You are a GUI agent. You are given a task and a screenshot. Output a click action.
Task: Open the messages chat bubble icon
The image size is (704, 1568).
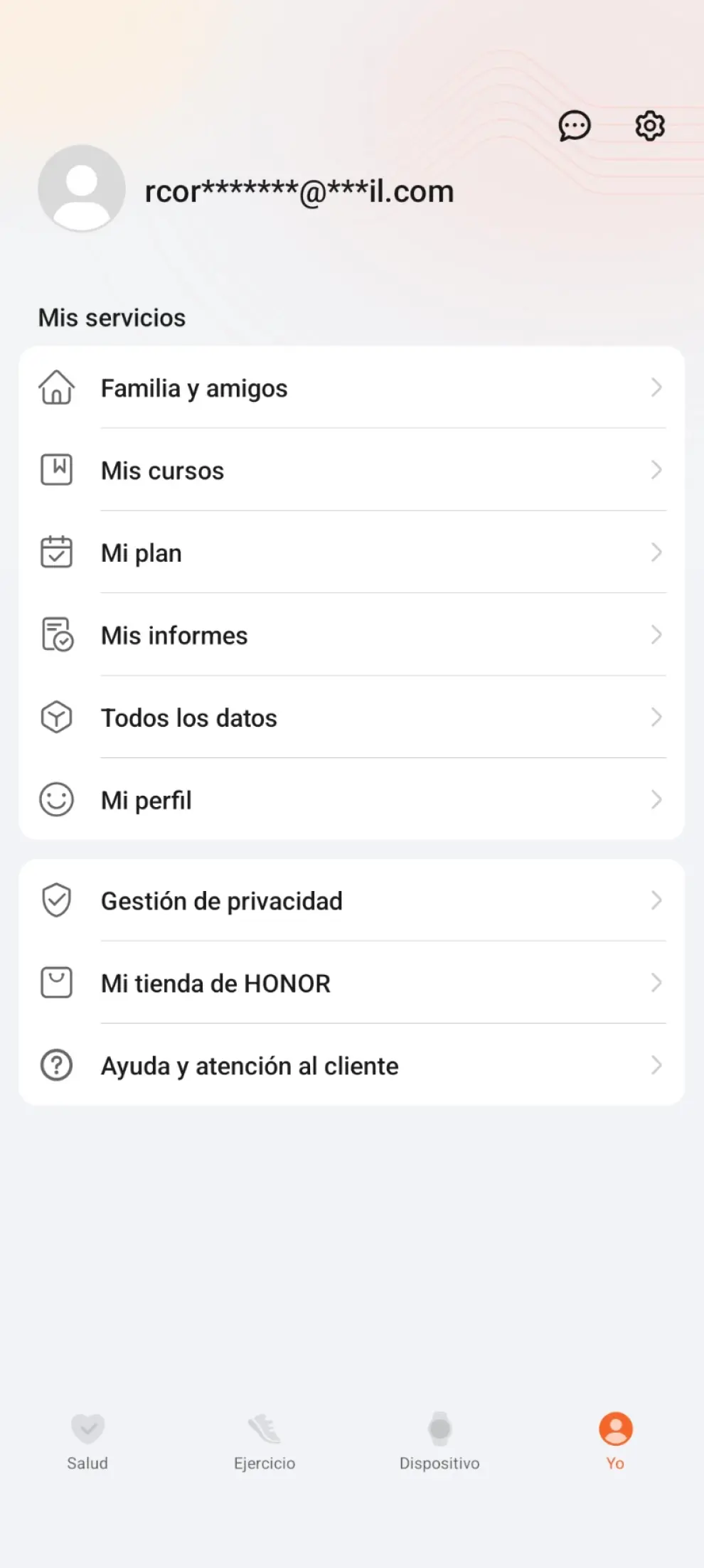[x=574, y=127]
